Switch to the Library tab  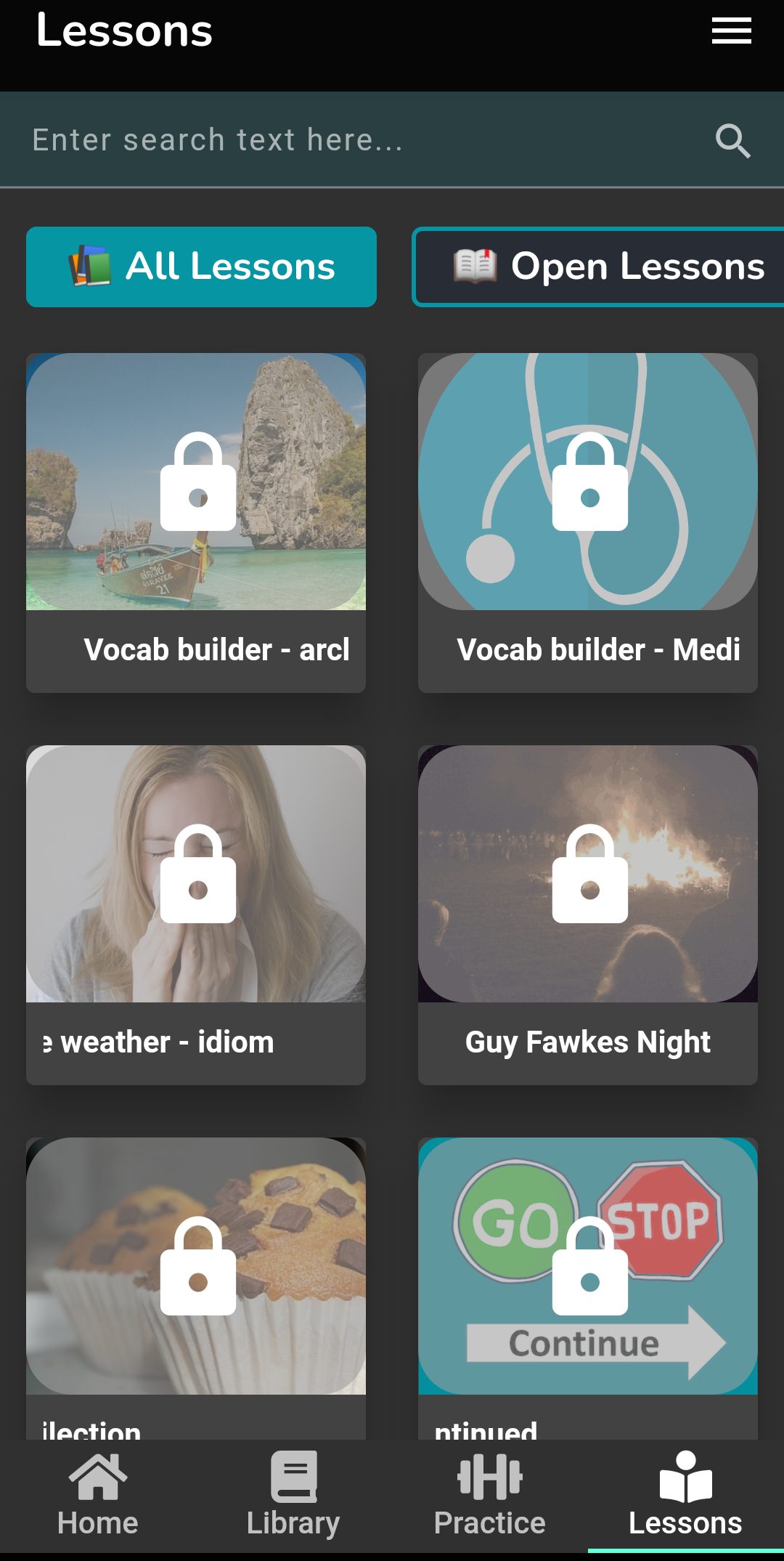point(293,1496)
